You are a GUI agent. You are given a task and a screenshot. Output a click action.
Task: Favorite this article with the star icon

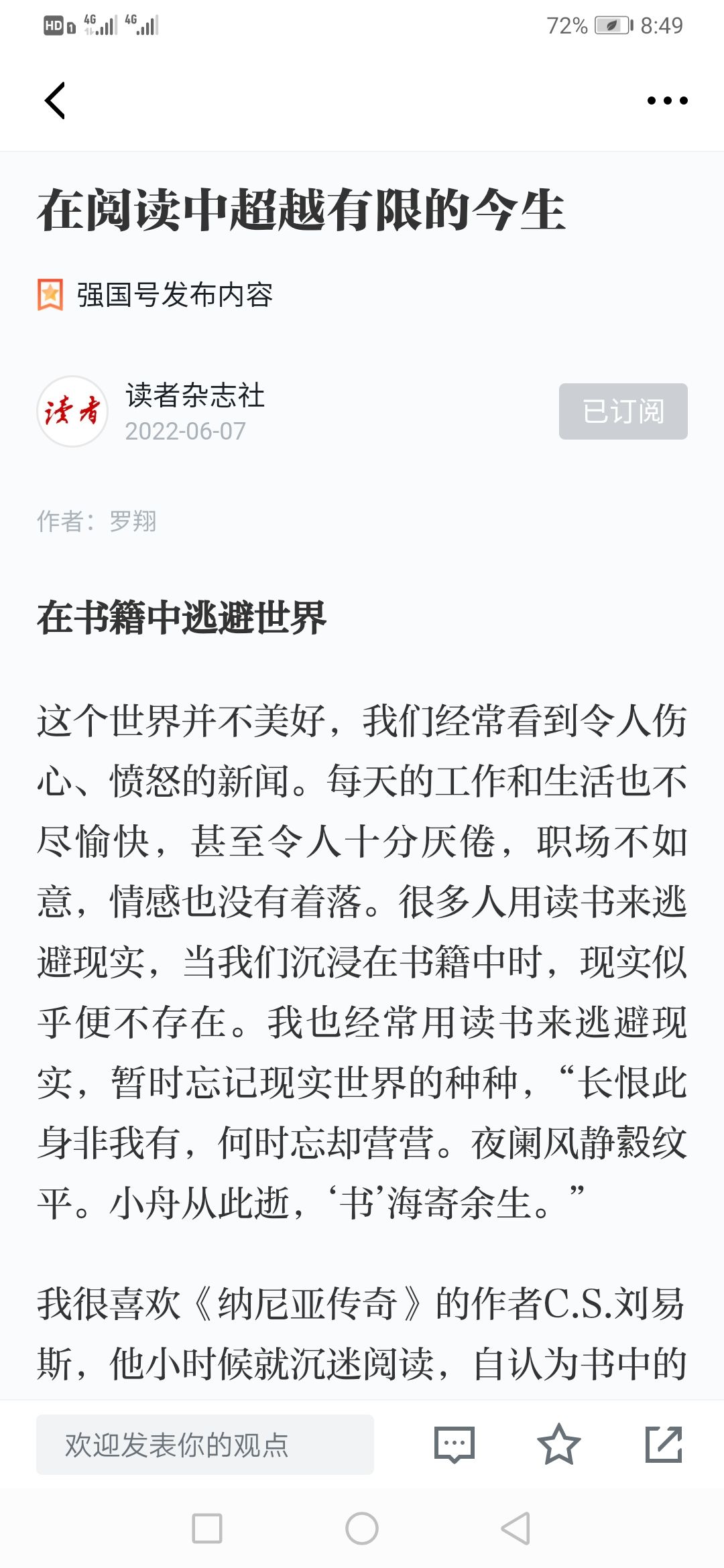pos(558,1445)
